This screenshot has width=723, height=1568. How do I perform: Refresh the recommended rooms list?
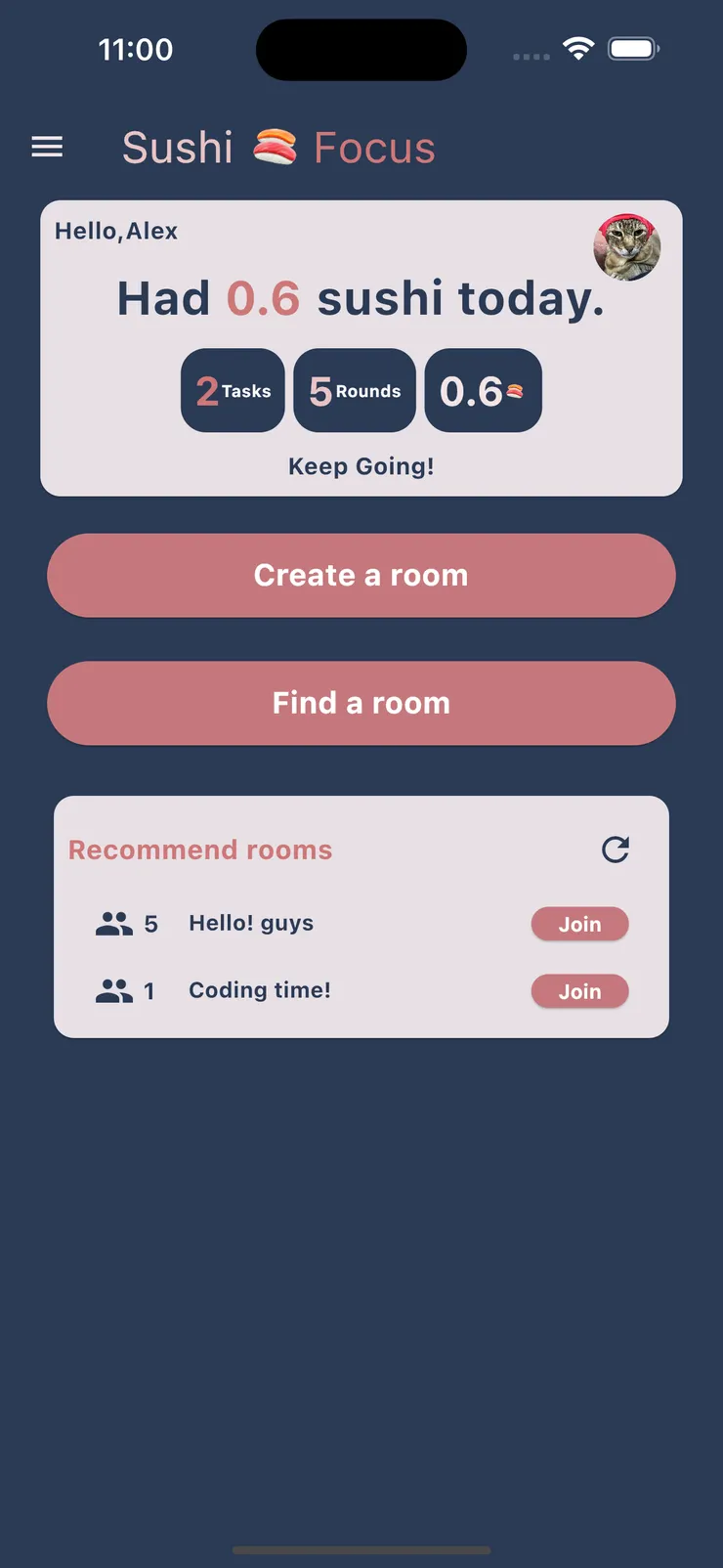616,849
